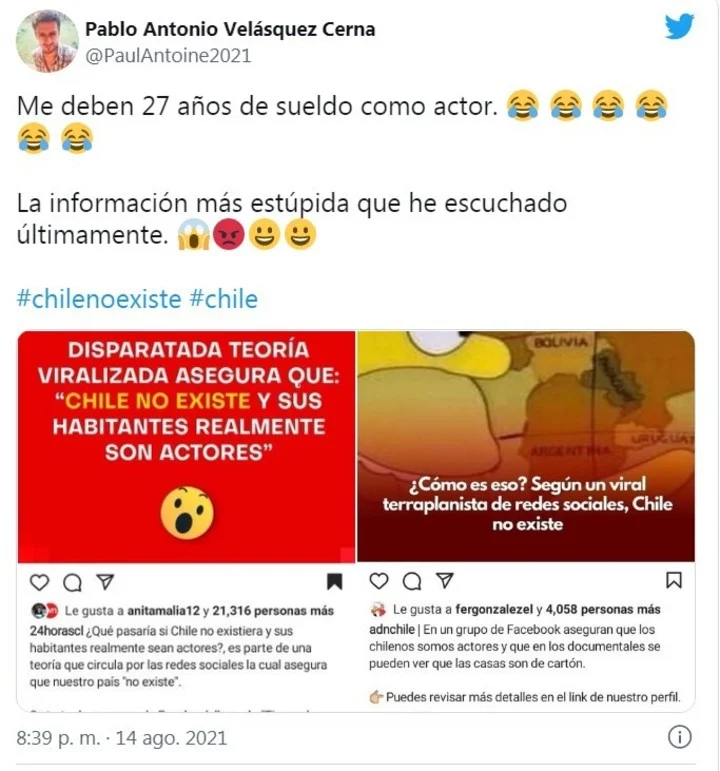Expand the map image about Chile no existe
The height and width of the screenshot is (771, 720).
tap(526, 520)
